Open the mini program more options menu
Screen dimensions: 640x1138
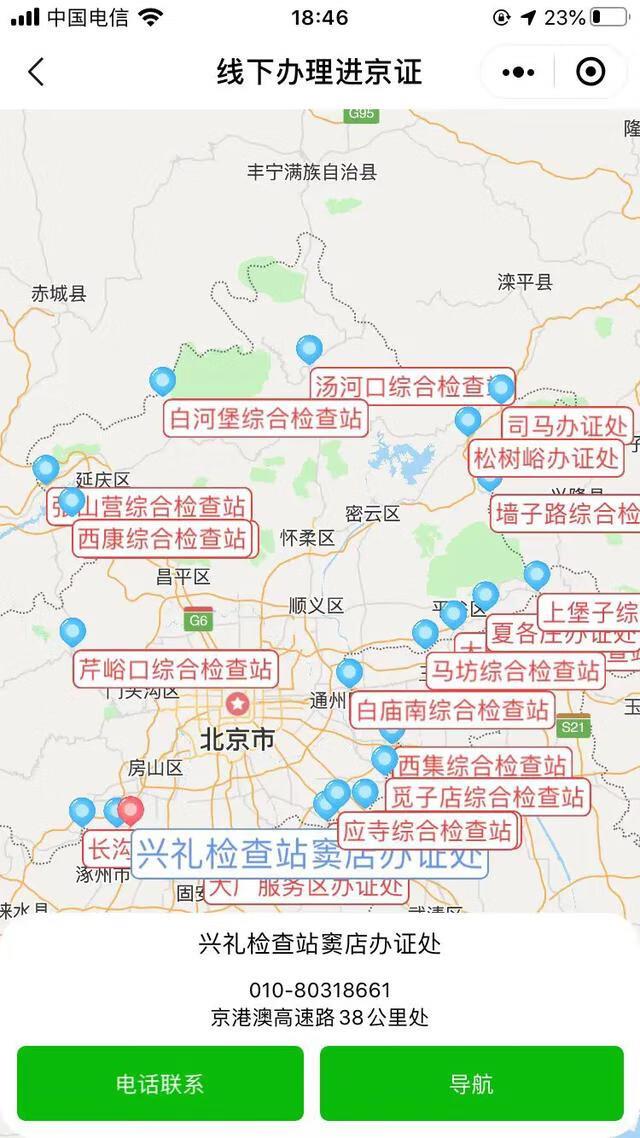(518, 72)
